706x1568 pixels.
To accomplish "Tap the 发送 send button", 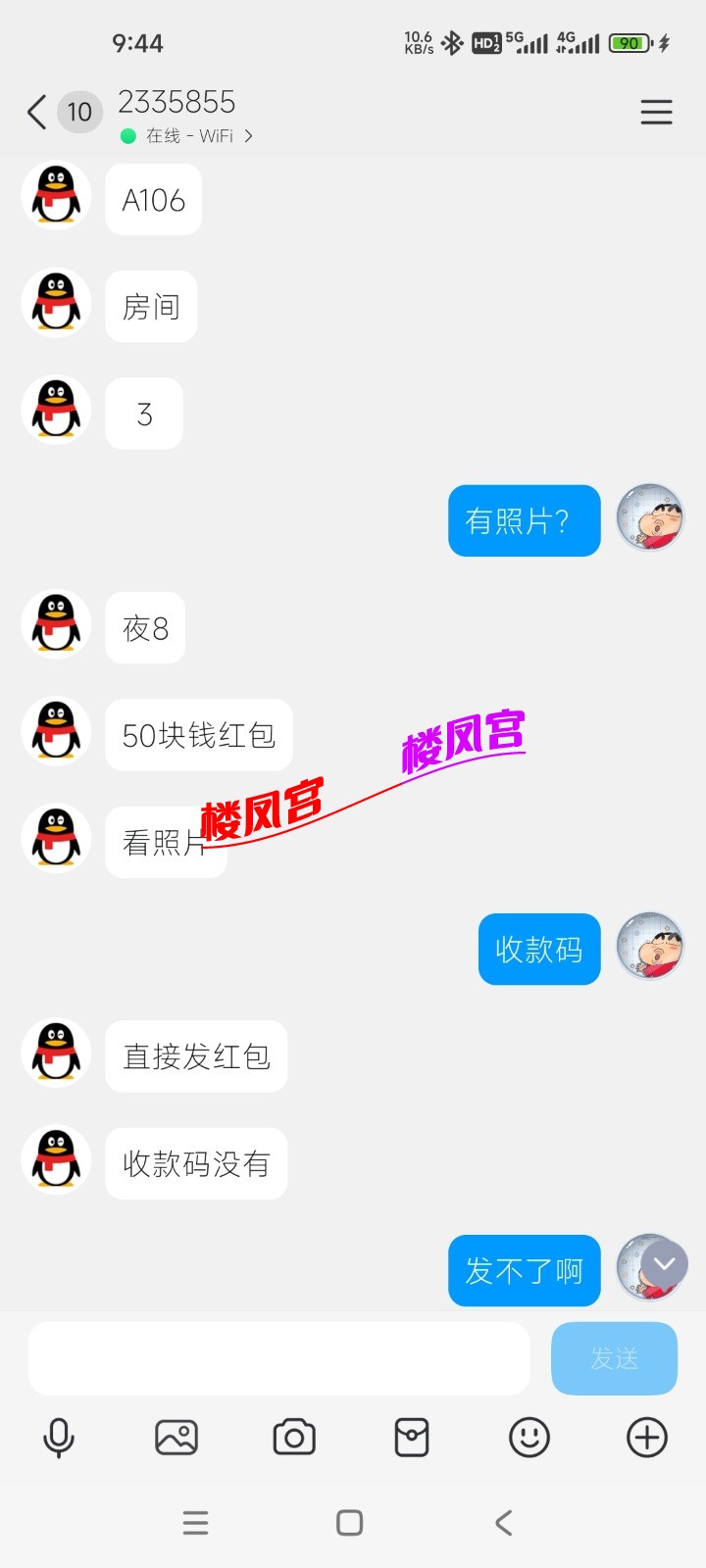I will 614,1358.
